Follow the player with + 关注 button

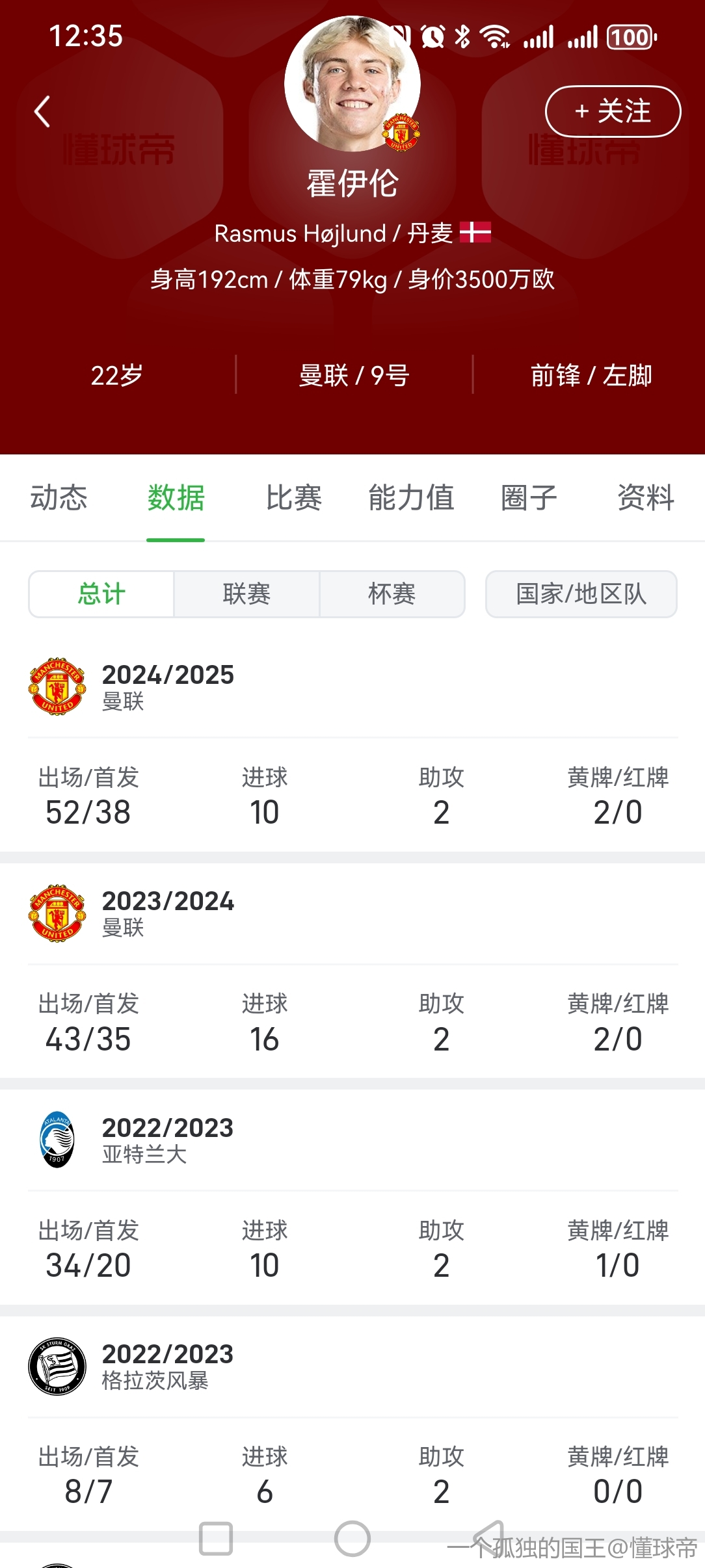pos(613,111)
